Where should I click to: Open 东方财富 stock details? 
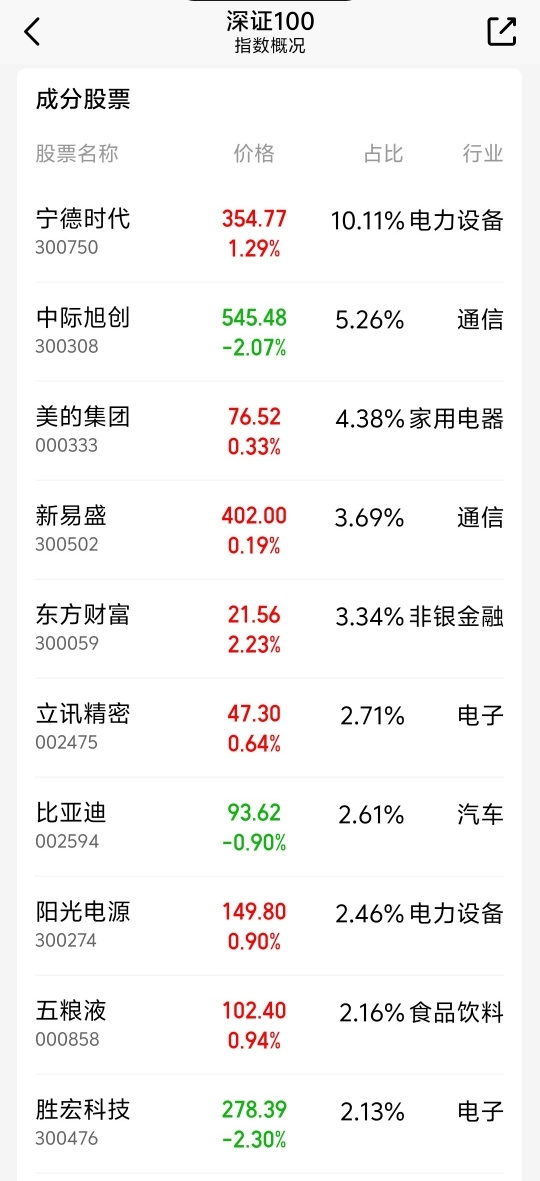[x=270, y=629]
